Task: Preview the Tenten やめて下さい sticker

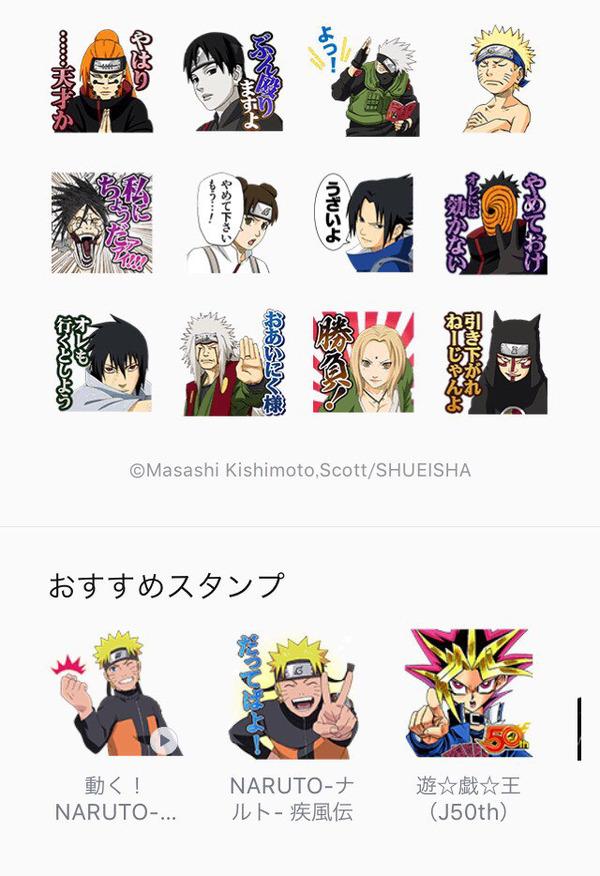Action: [x=234, y=224]
